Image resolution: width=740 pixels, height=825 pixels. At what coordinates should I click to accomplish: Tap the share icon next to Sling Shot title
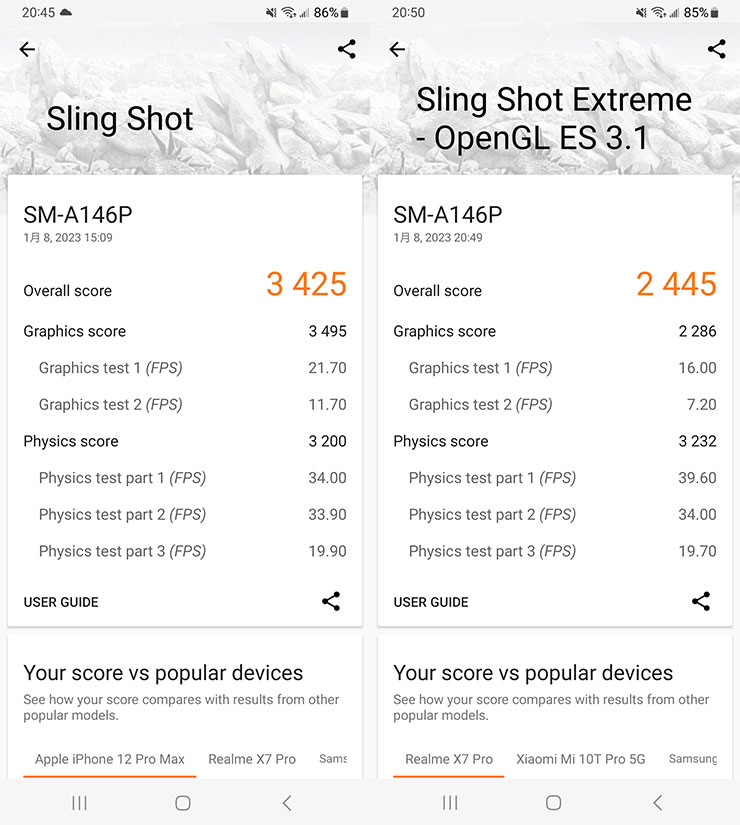pyautogui.click(x=346, y=48)
